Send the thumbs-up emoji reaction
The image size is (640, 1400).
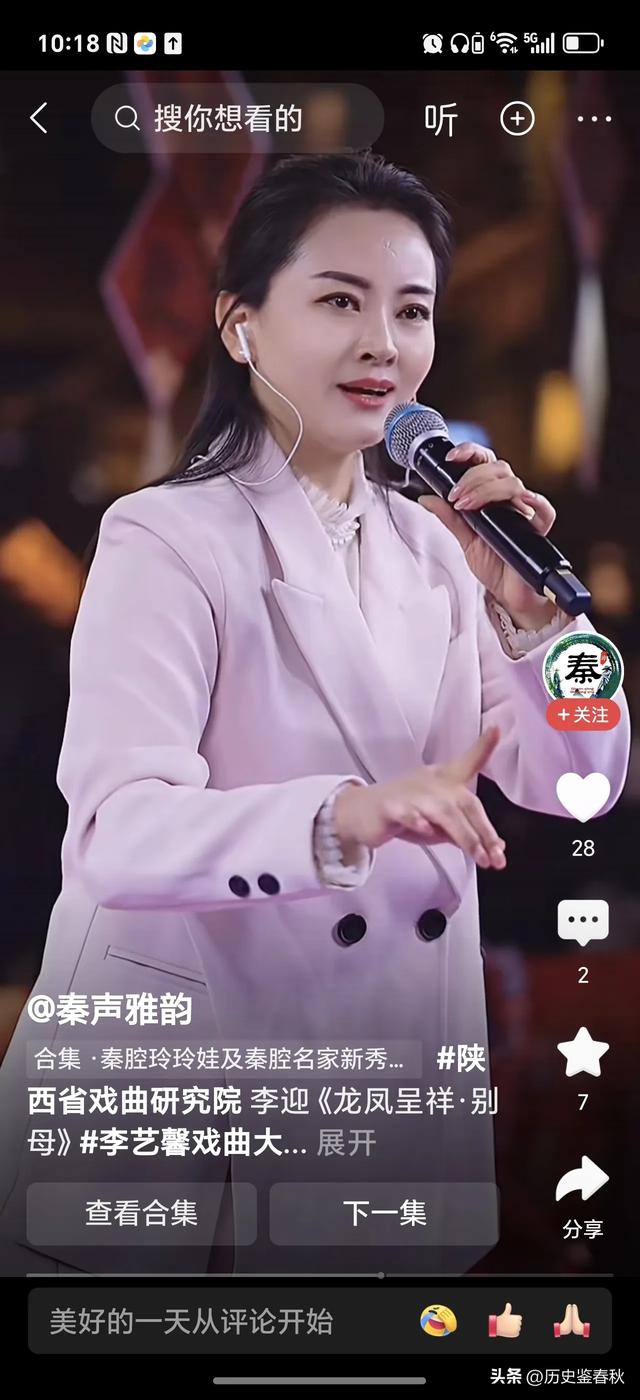[x=505, y=1321]
